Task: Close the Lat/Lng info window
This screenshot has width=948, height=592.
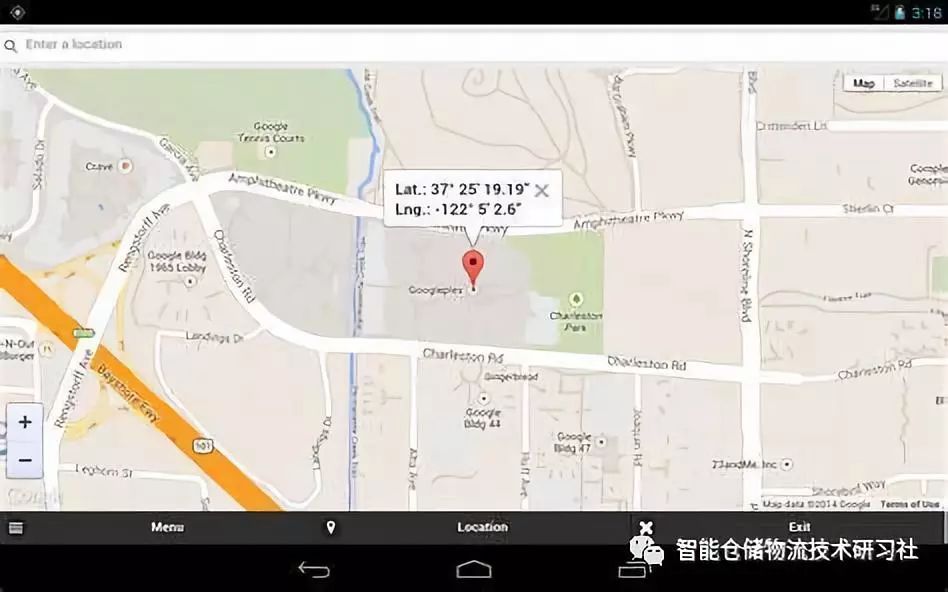Action: pyautogui.click(x=542, y=190)
